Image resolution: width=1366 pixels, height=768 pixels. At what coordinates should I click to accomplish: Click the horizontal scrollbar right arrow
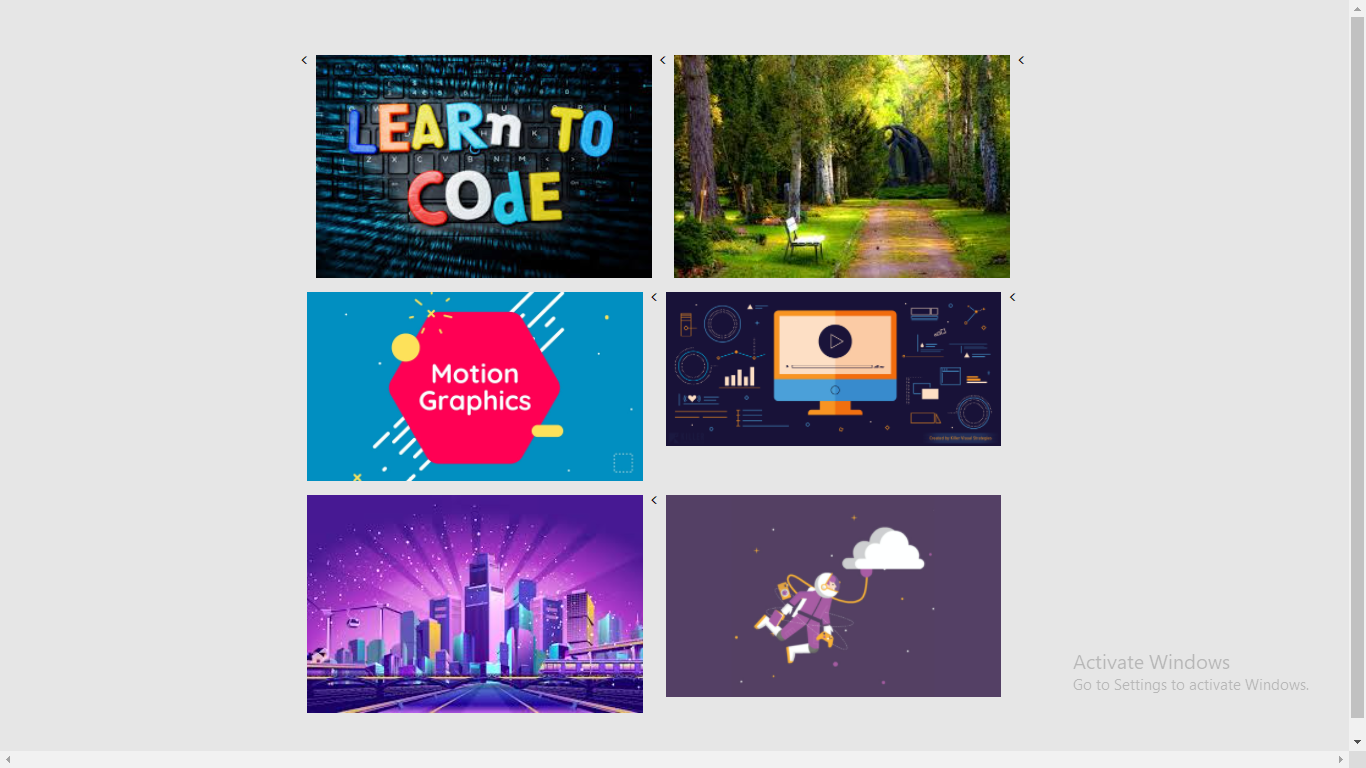coord(1341,760)
